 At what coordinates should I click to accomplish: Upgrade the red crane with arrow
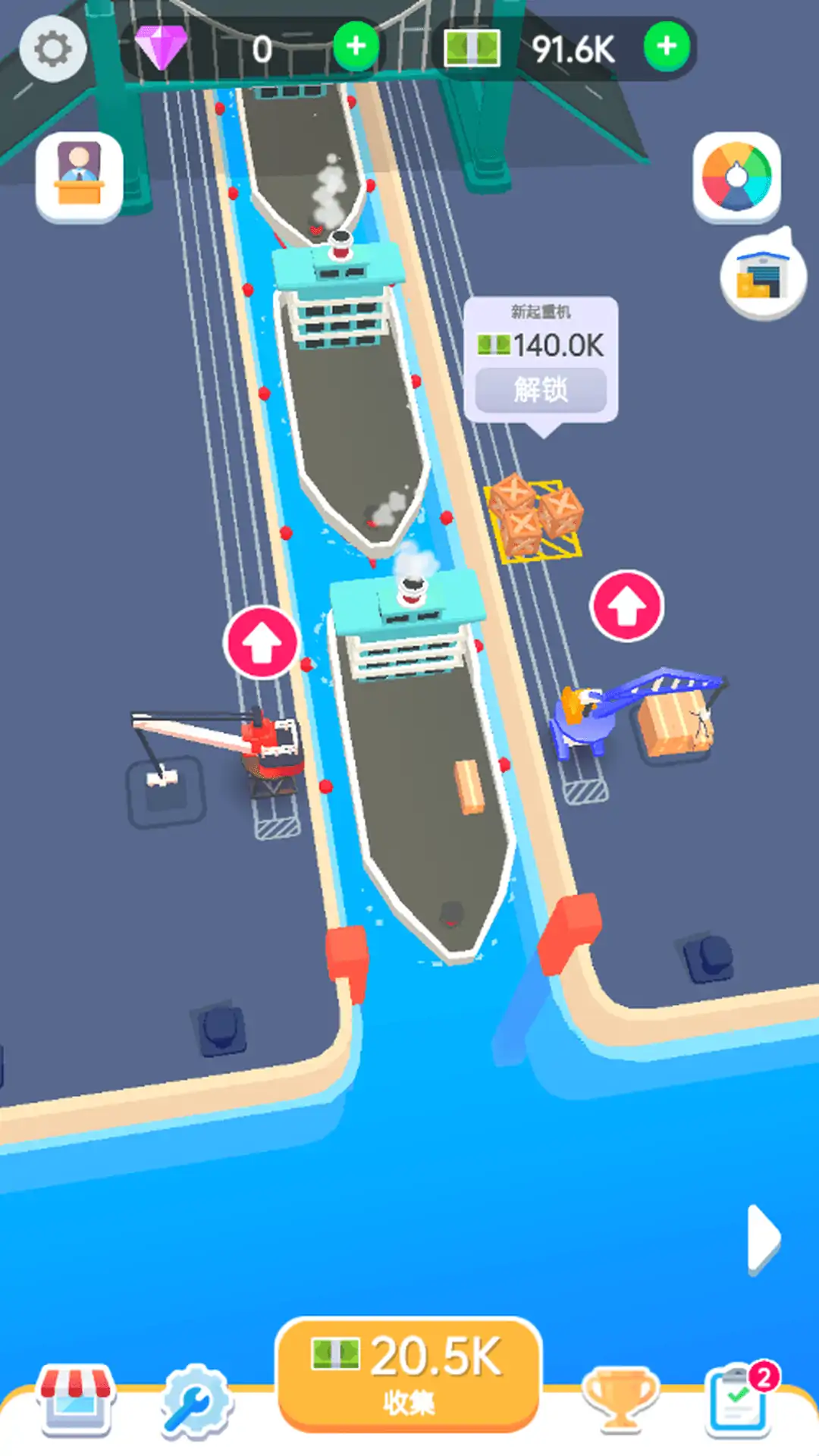pos(262,643)
